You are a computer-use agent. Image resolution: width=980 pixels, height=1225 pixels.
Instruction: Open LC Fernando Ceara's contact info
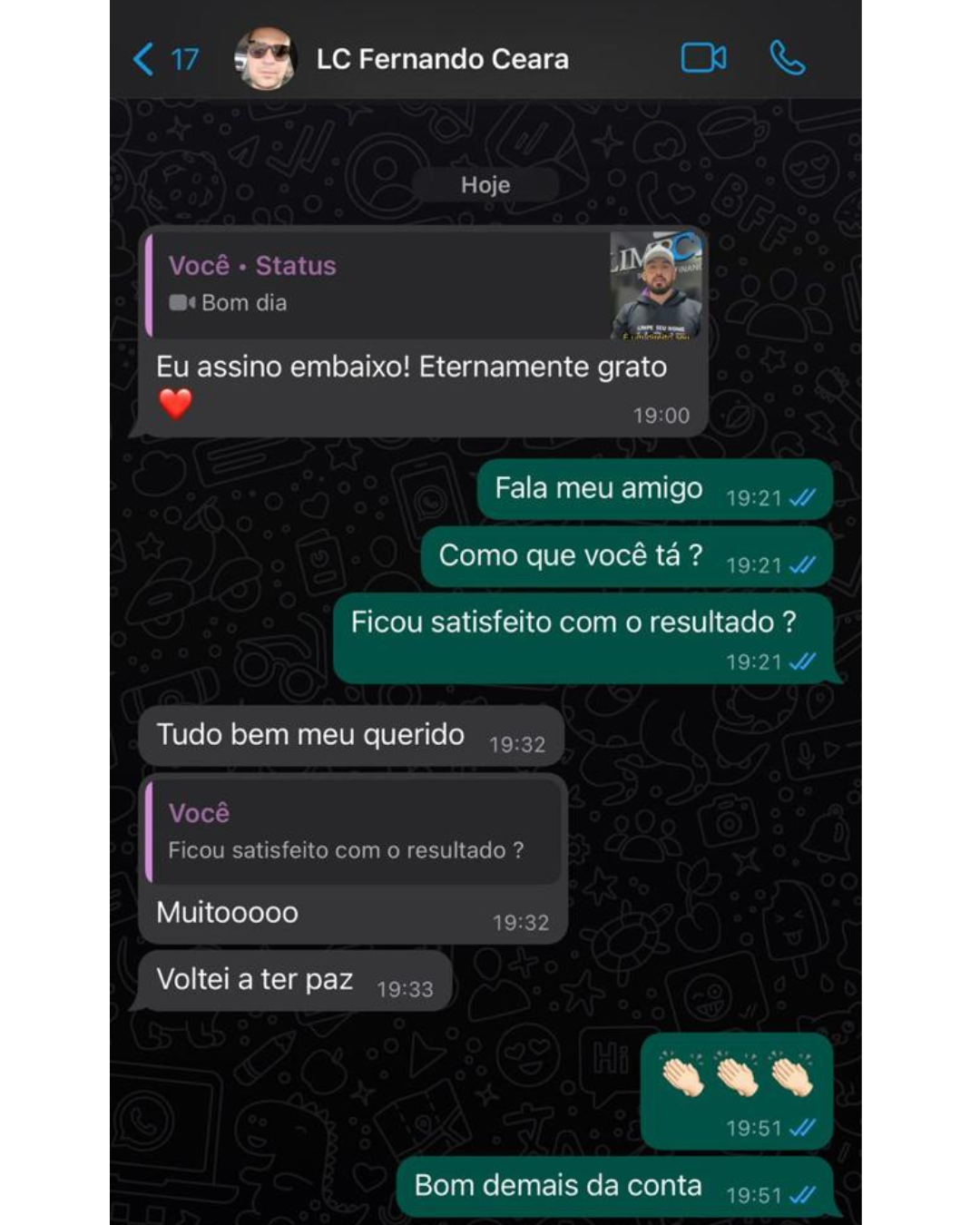pos(442,60)
